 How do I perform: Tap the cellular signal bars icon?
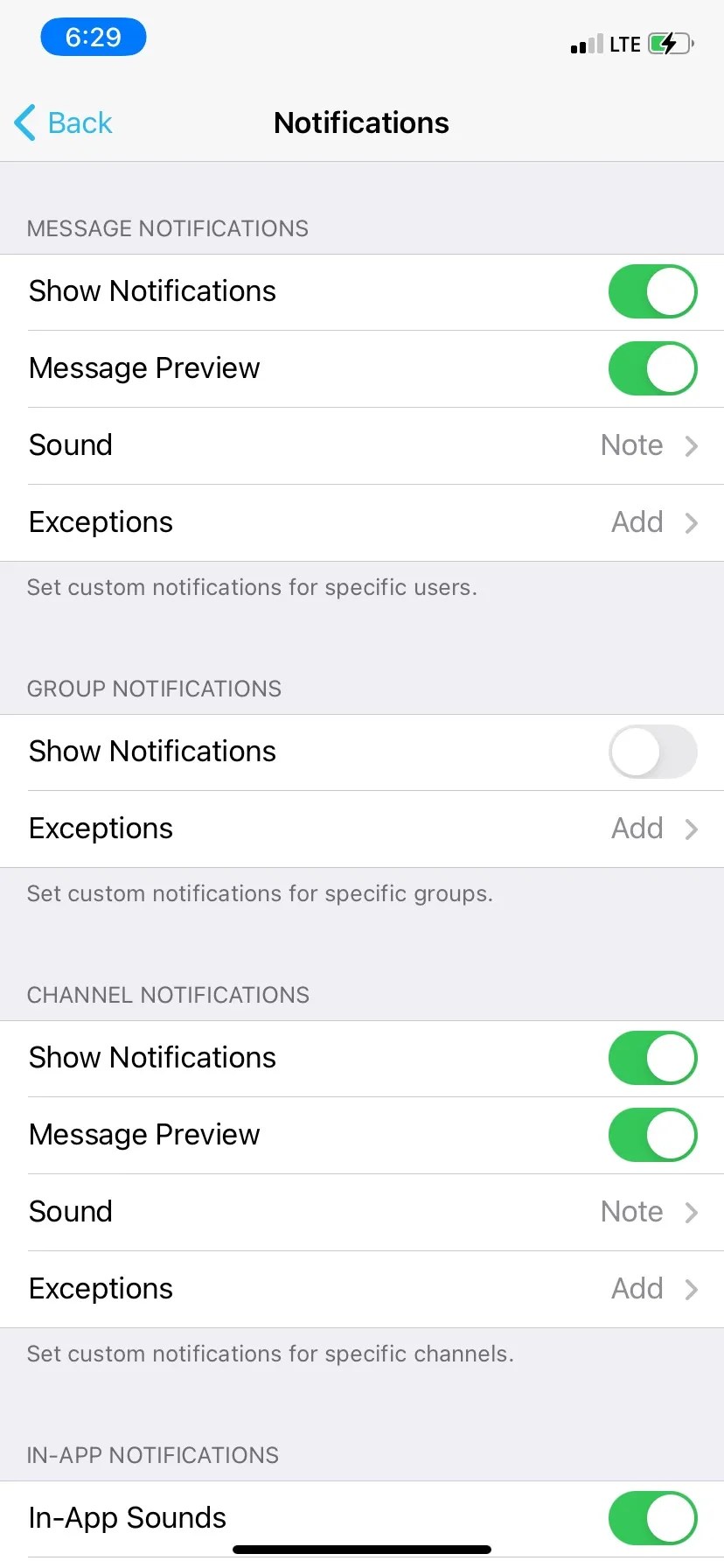click(x=584, y=43)
